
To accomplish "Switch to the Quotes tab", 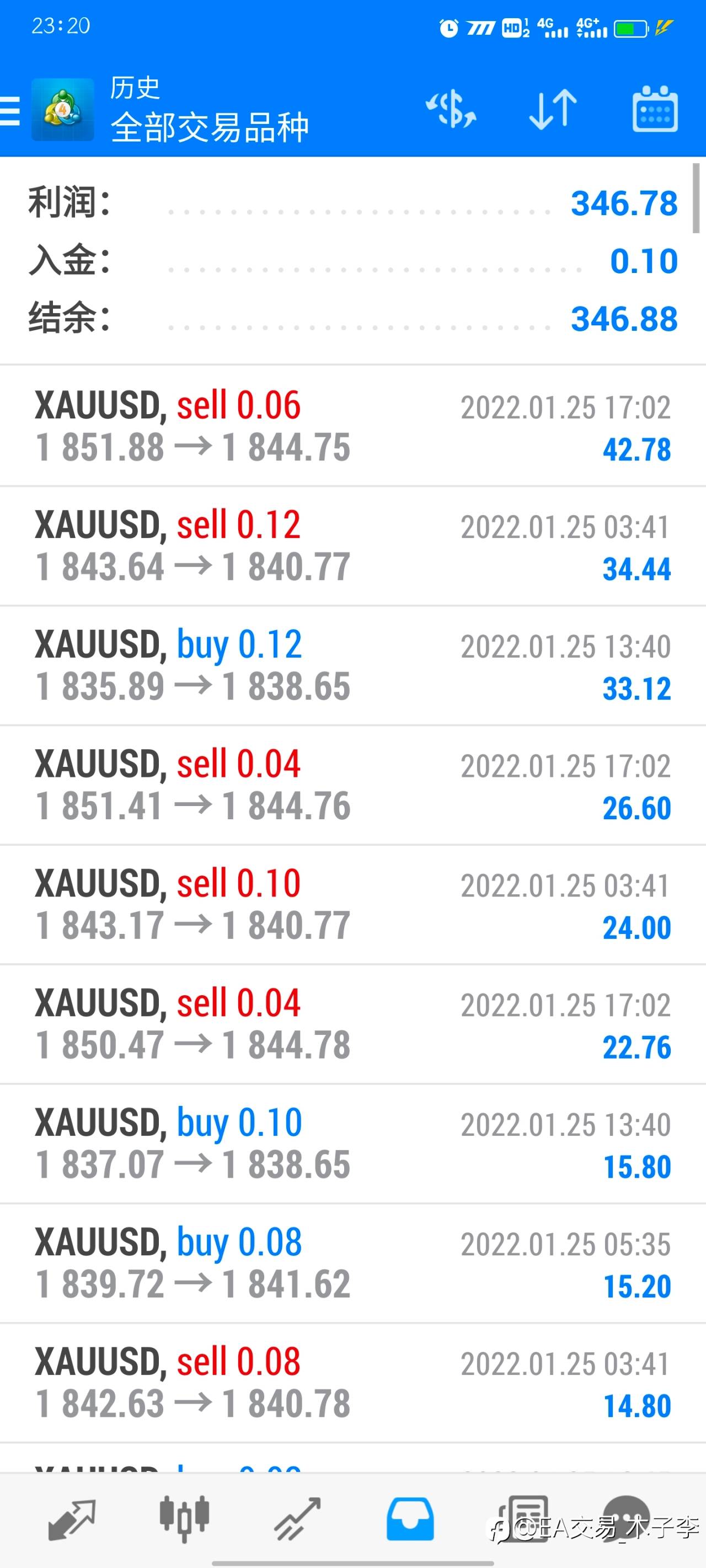I will [72, 1520].
